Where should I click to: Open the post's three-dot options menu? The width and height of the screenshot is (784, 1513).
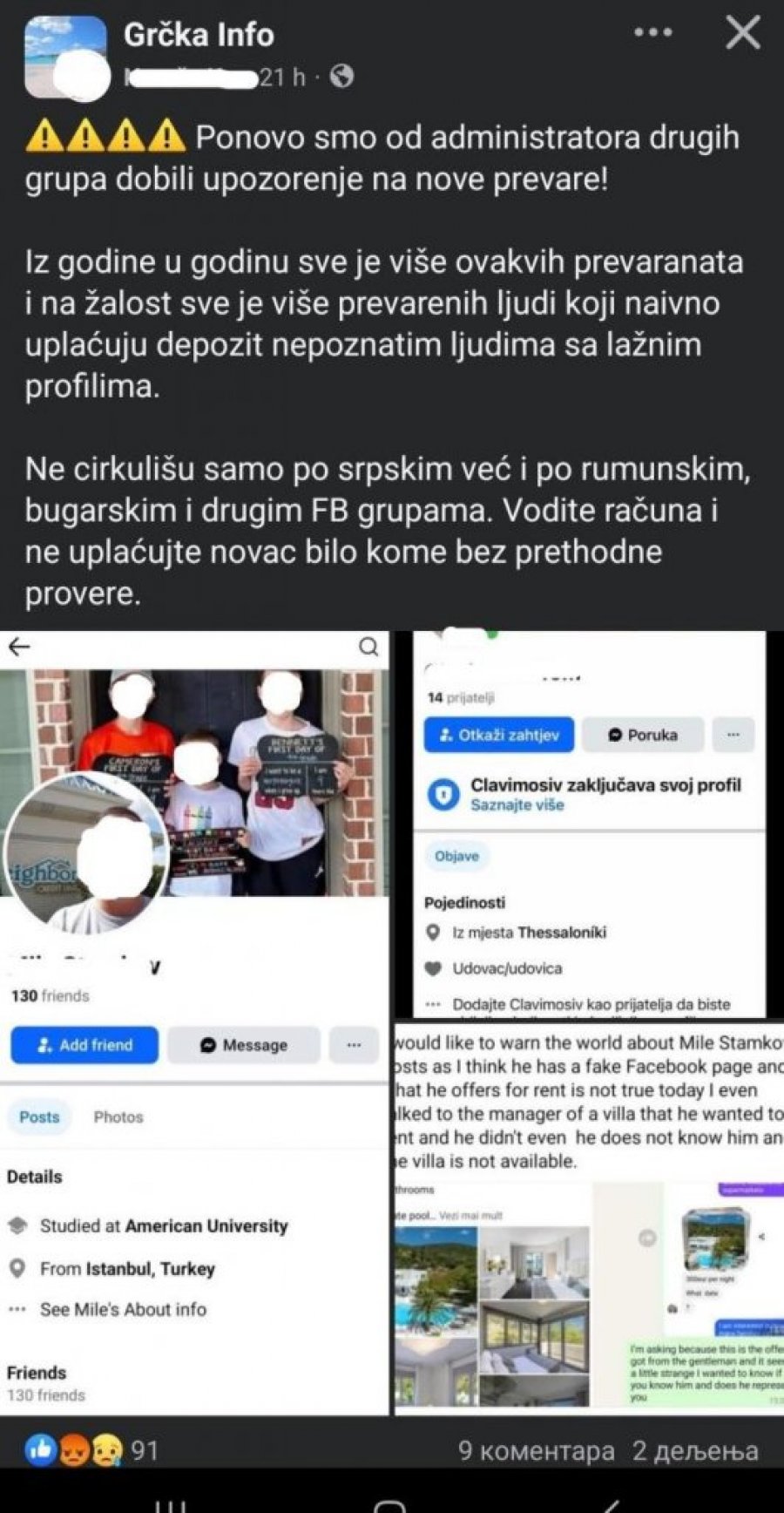point(652,33)
